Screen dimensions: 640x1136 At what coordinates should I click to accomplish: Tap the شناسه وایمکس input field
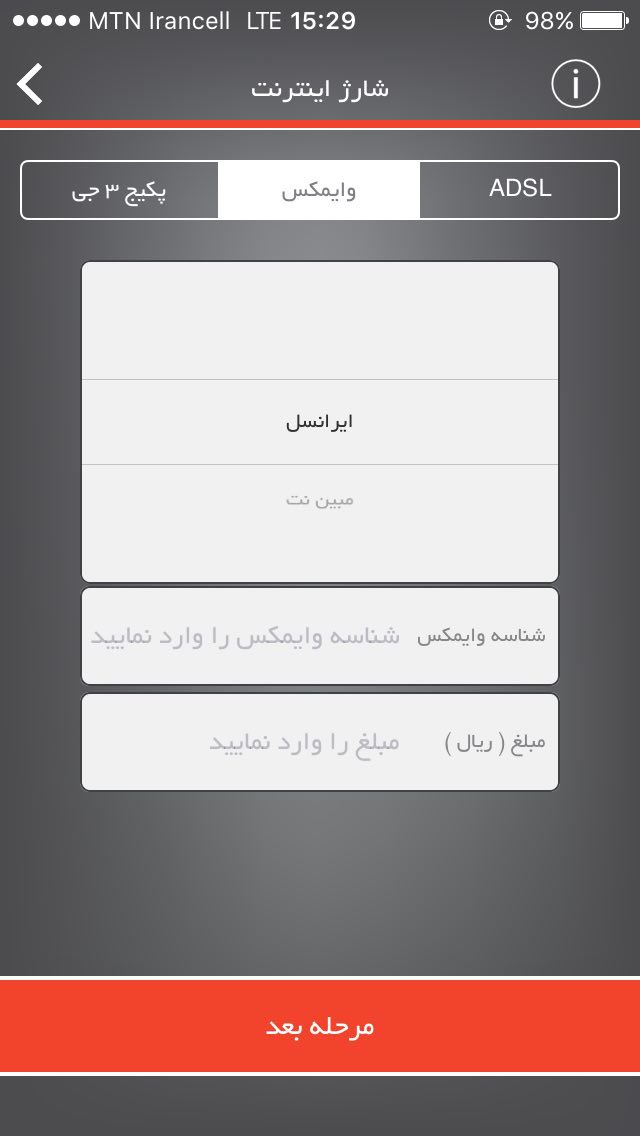245,636
